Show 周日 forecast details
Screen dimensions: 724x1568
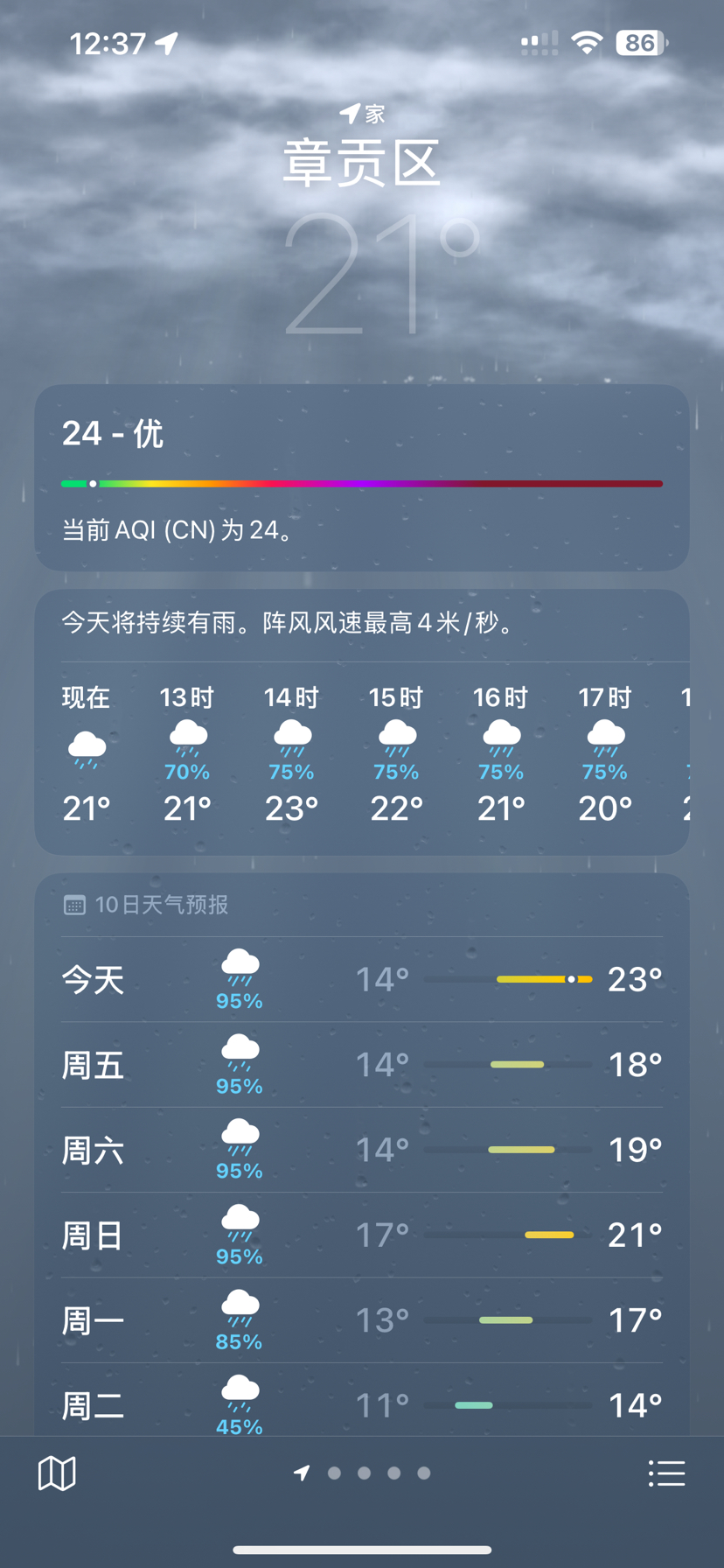pos(362,1235)
